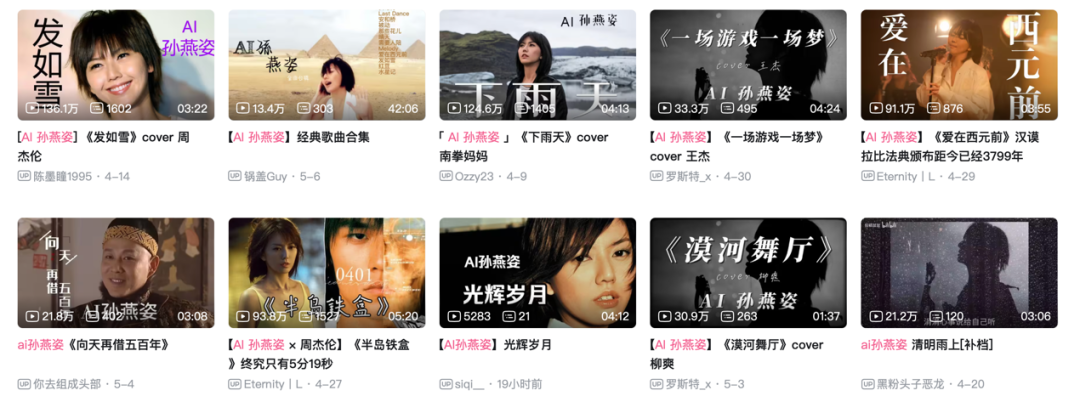Open the 《发如雪》cover 周杰伦 video
Image resolution: width=1080 pixels, height=413 pixels.
pyautogui.click(x=116, y=65)
